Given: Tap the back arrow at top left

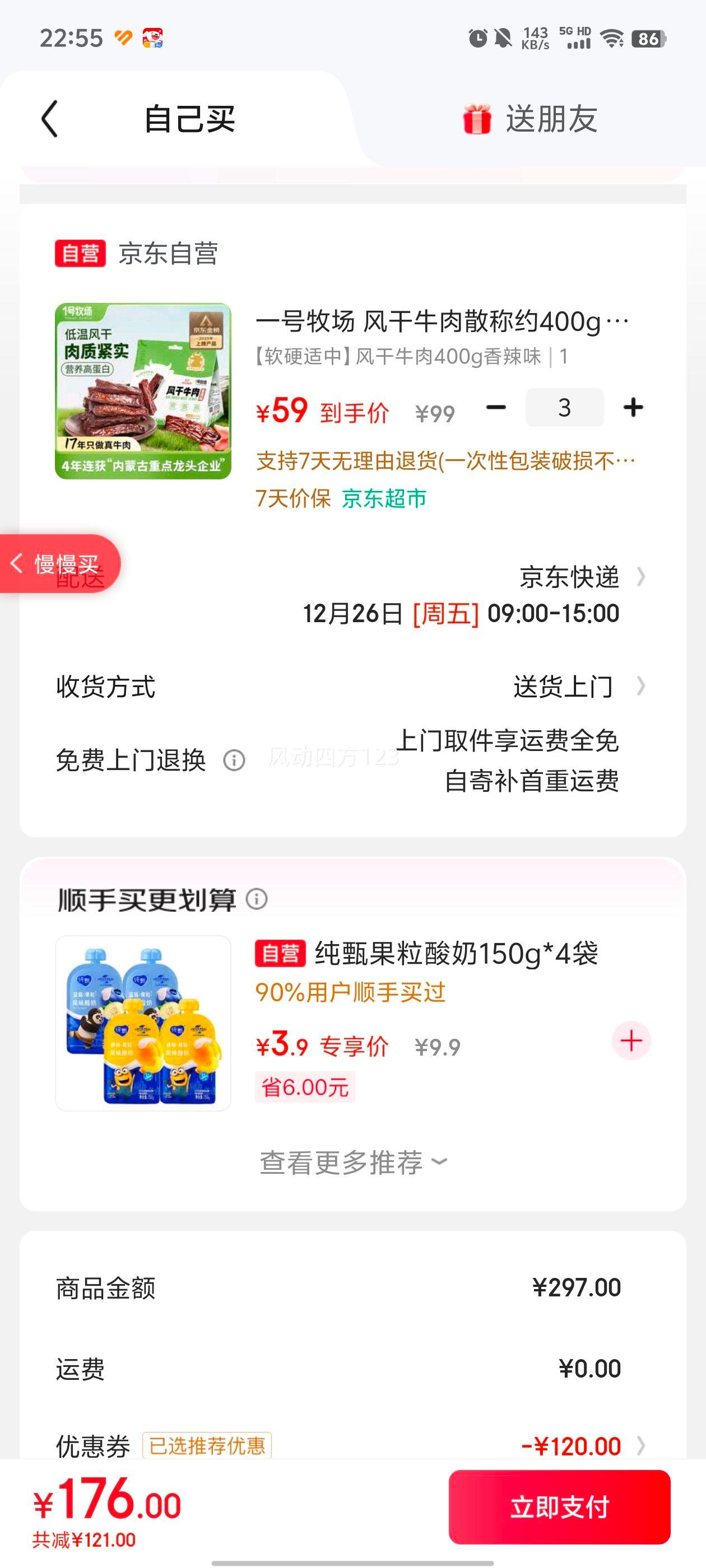Looking at the screenshot, I should click(x=49, y=119).
